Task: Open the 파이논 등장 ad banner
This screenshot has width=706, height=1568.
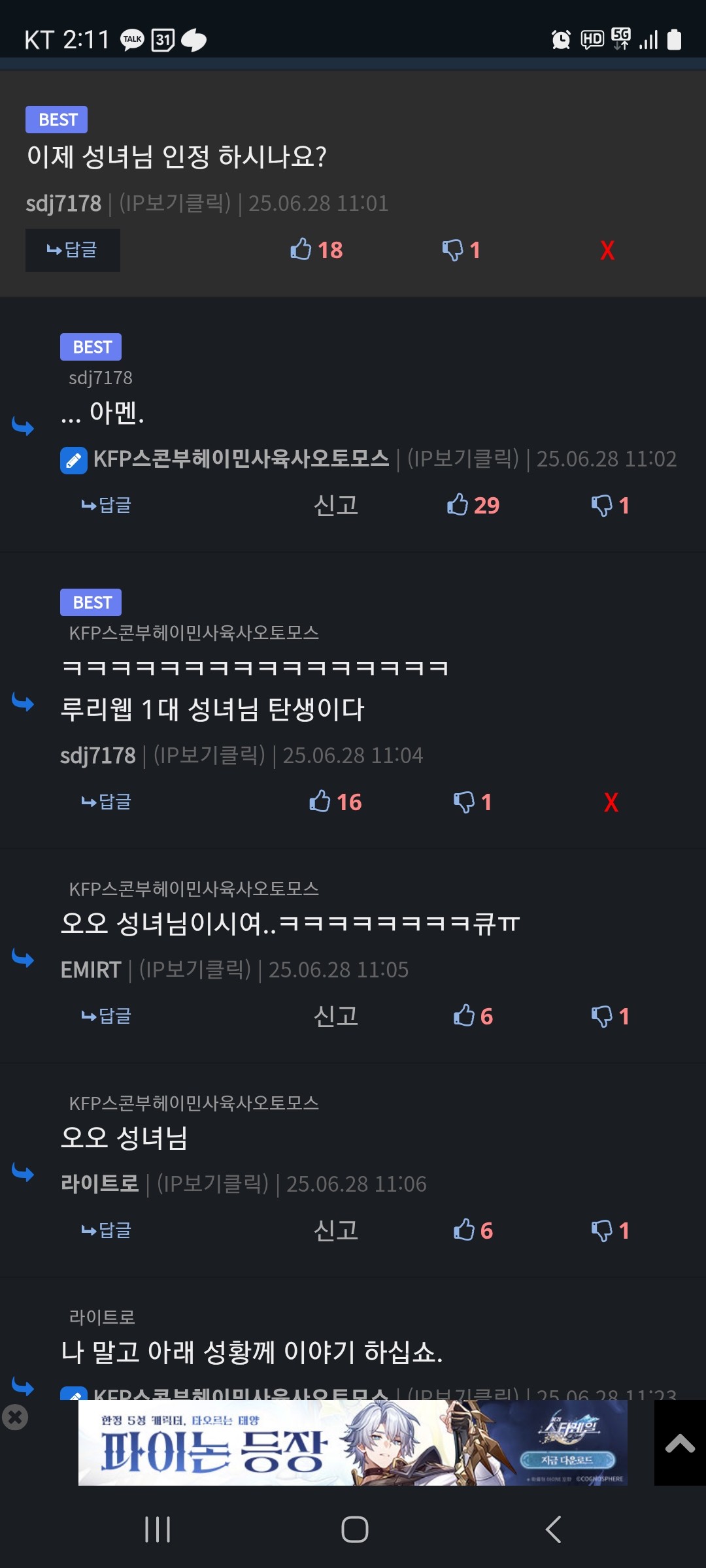Action: coord(353,1443)
